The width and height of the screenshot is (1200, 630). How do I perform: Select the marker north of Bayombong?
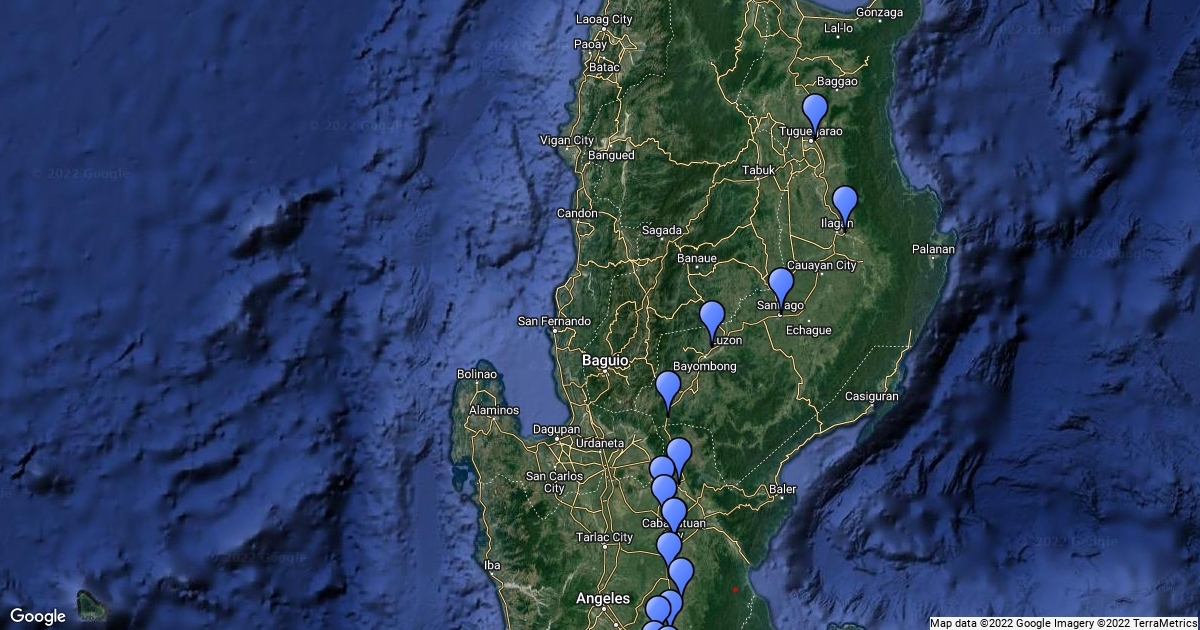click(x=712, y=318)
